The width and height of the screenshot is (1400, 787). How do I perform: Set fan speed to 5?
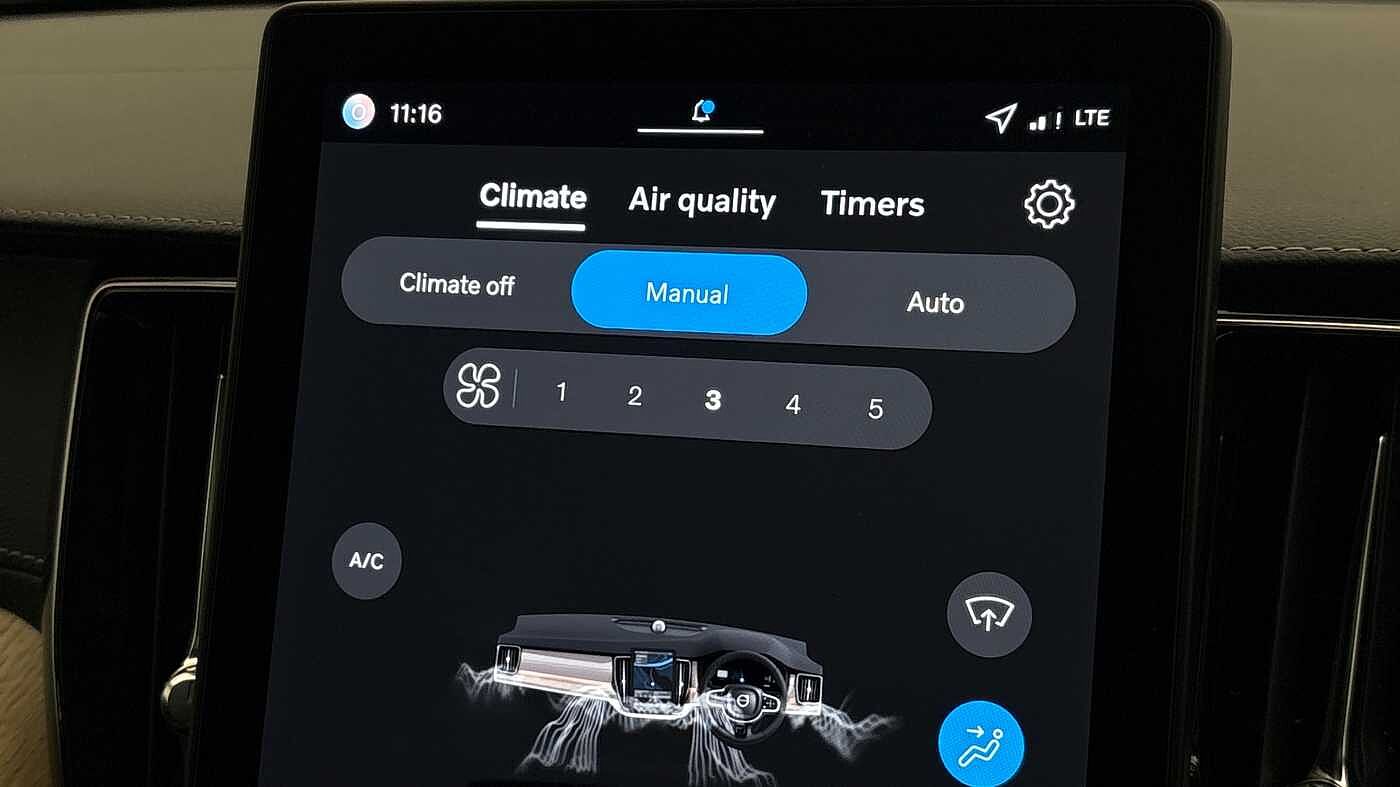pos(875,409)
